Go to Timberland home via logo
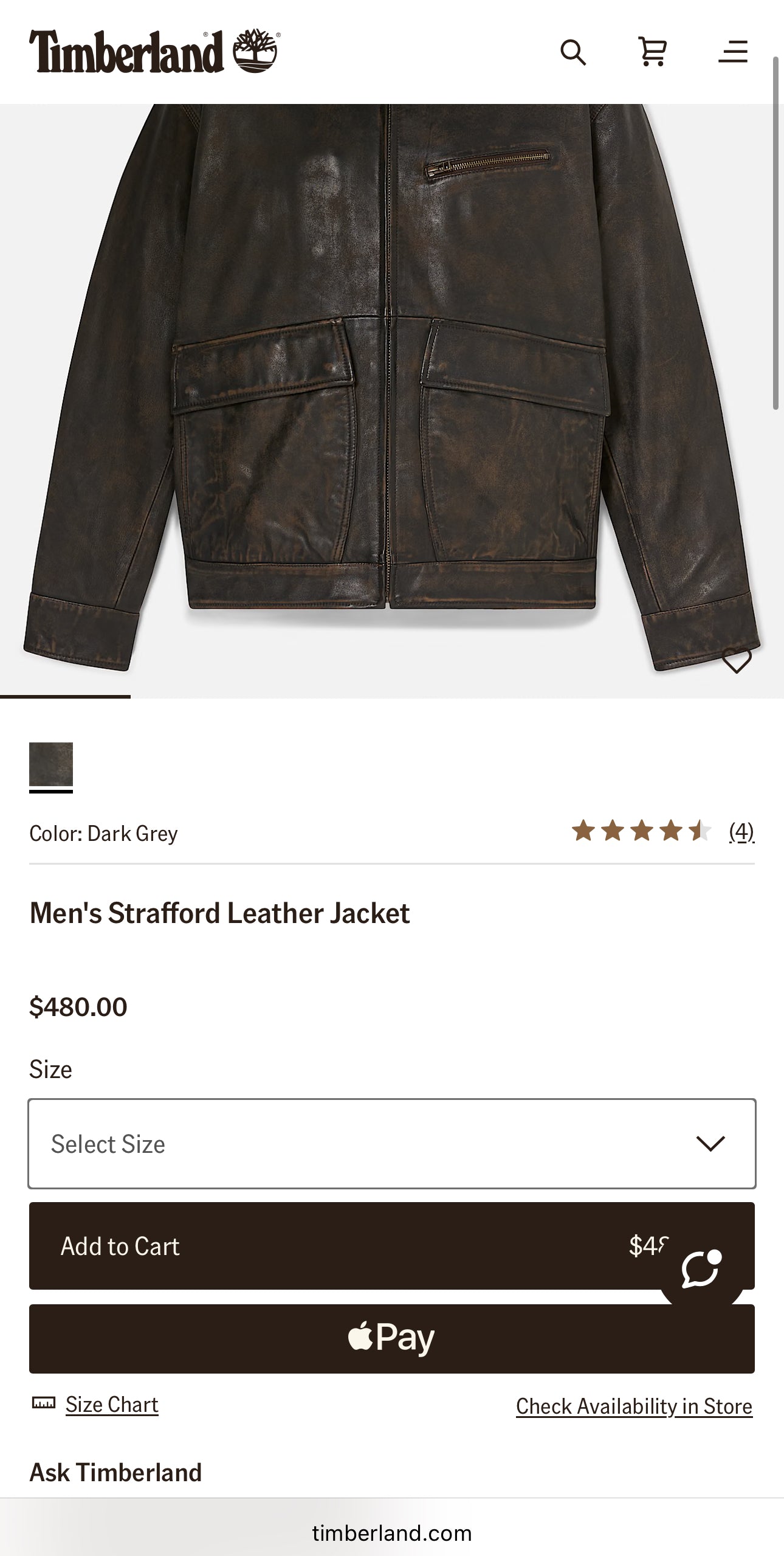 pyautogui.click(x=154, y=52)
